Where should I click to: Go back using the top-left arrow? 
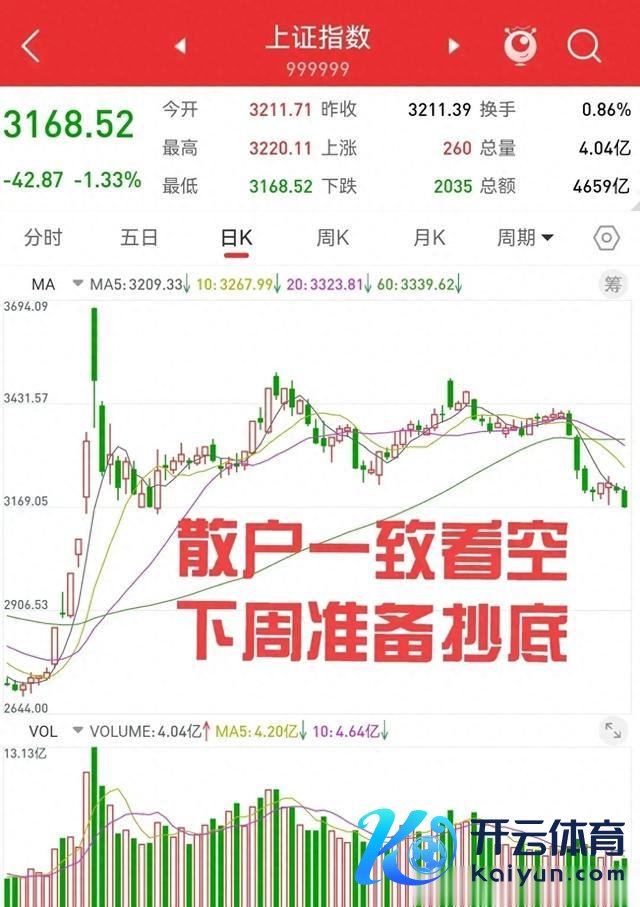click(x=30, y=44)
